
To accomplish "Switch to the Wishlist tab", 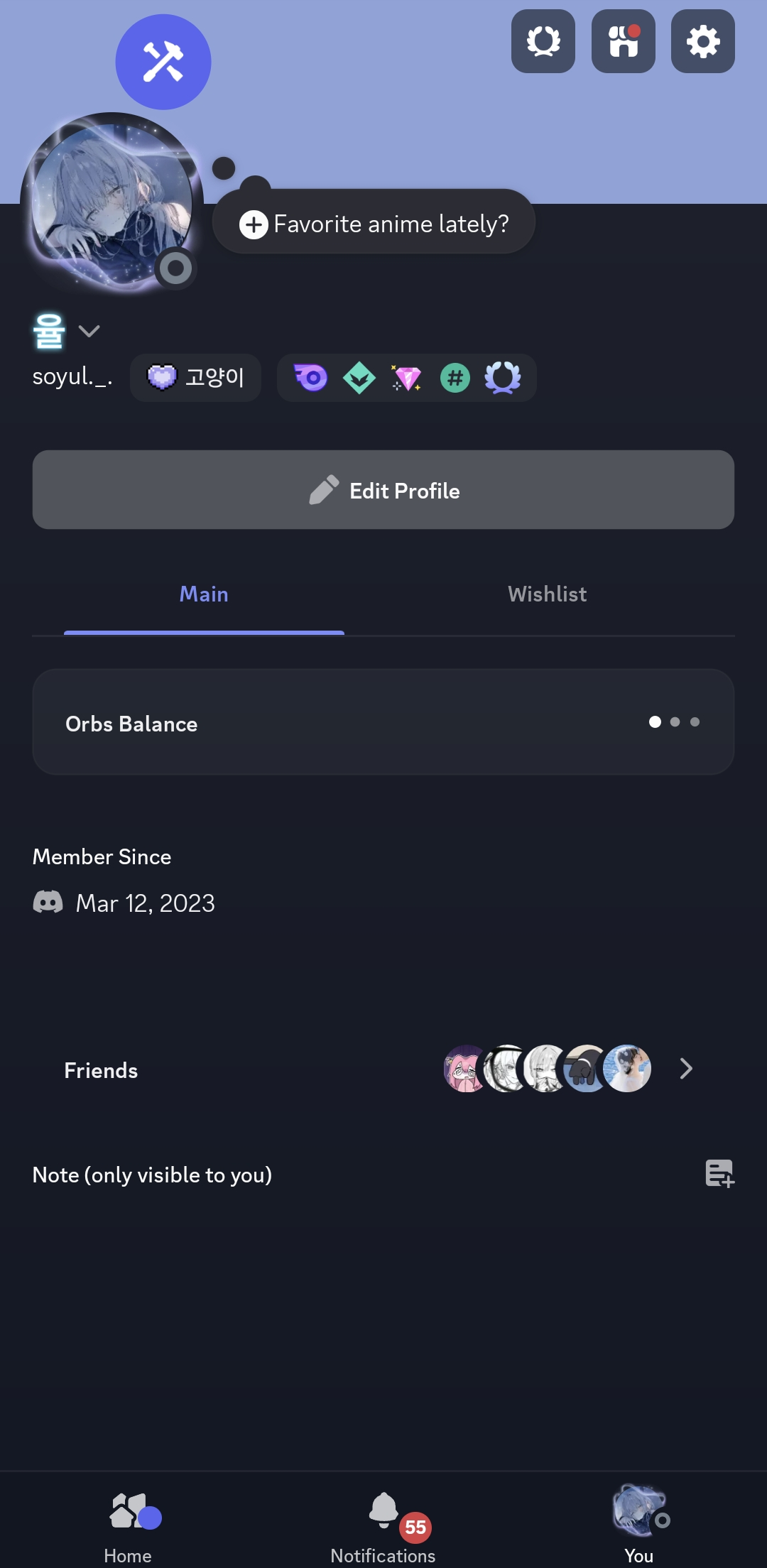I will coord(548,594).
